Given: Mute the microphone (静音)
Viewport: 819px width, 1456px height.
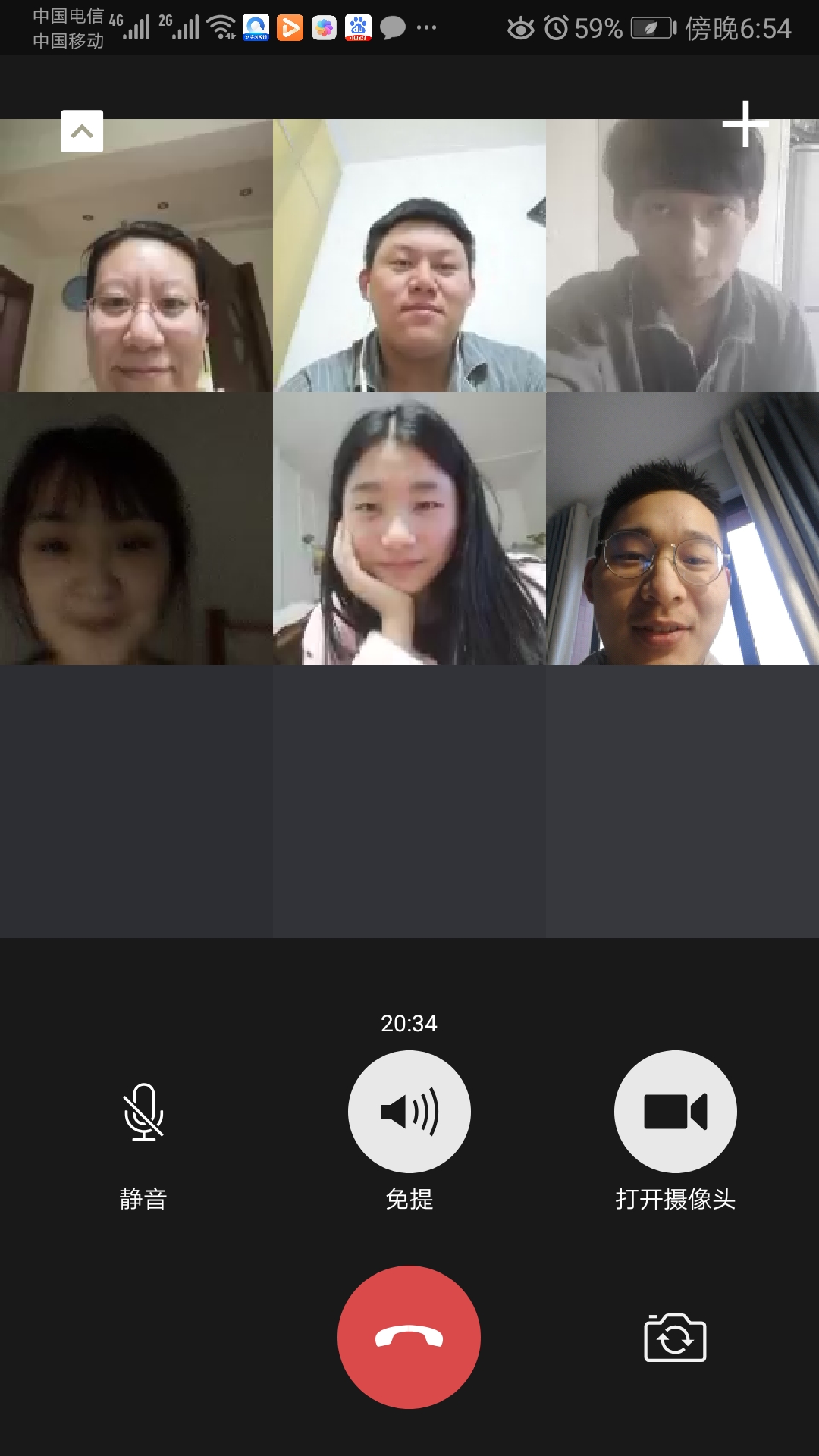Looking at the screenshot, I should click(143, 1112).
